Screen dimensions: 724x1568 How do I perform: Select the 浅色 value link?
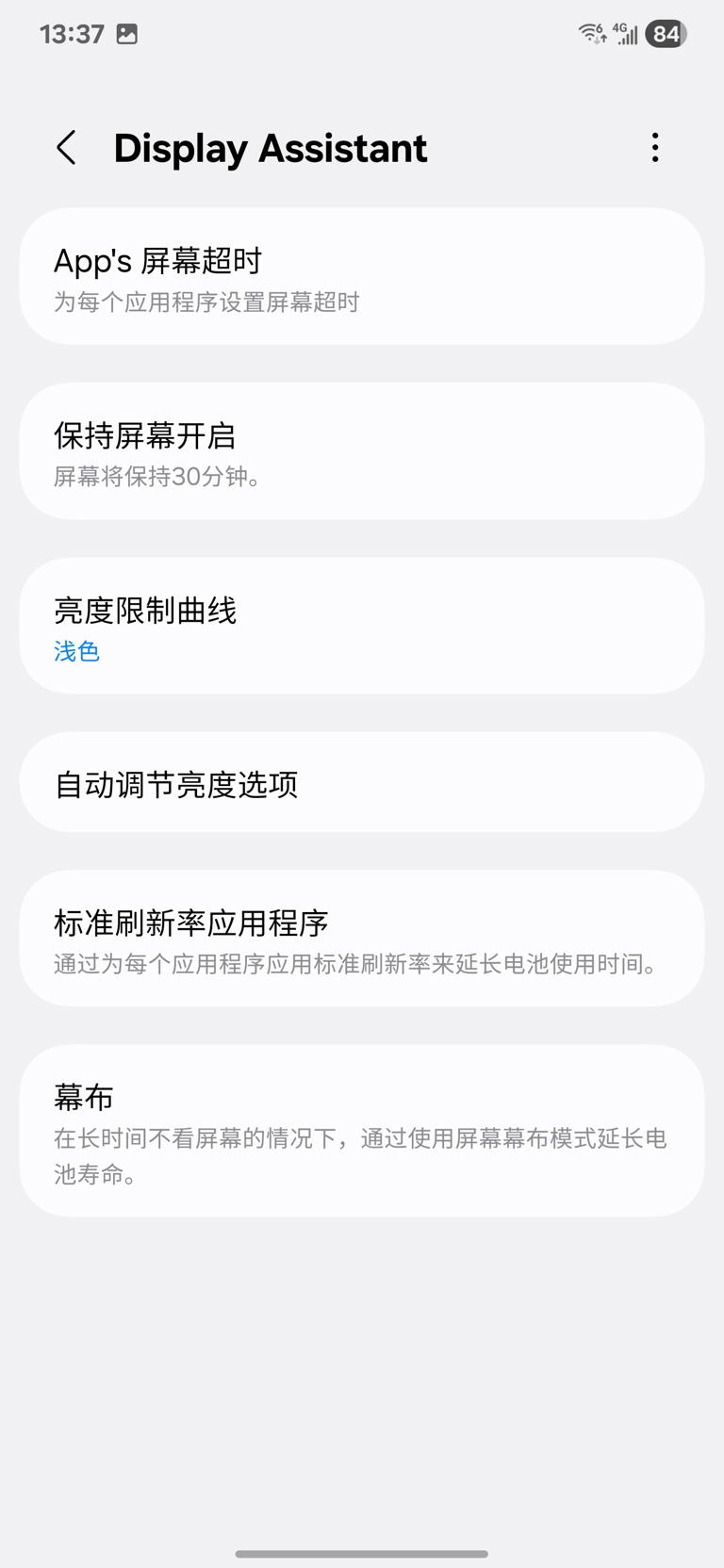[76, 651]
